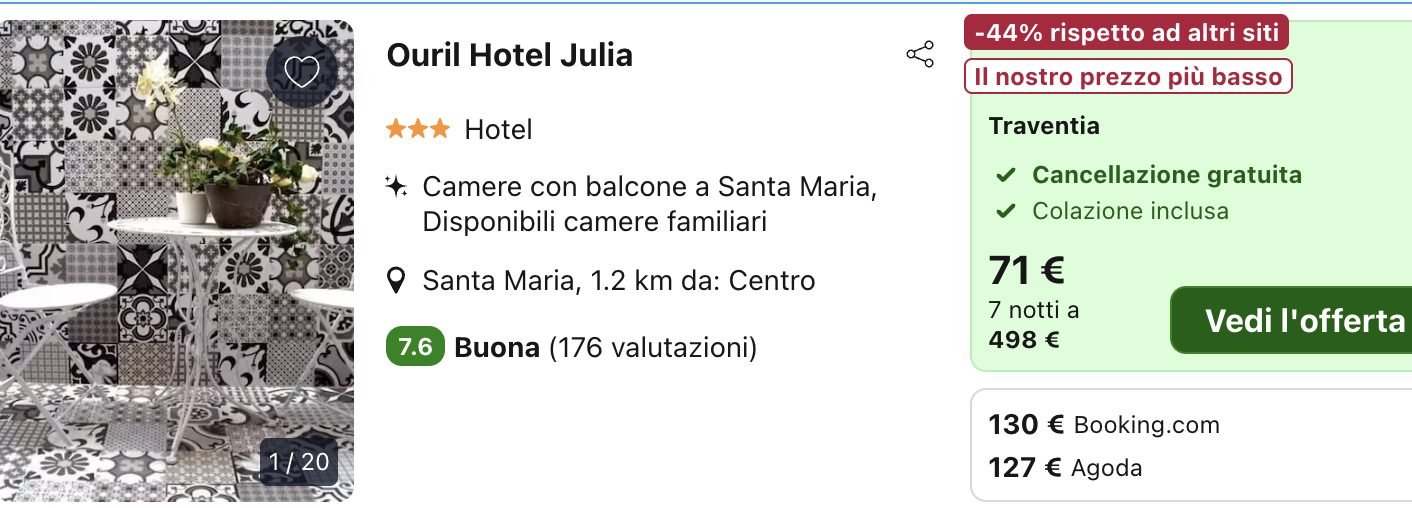Select the 130 € Booking.com offer
The image size is (1412, 508).
click(1104, 425)
